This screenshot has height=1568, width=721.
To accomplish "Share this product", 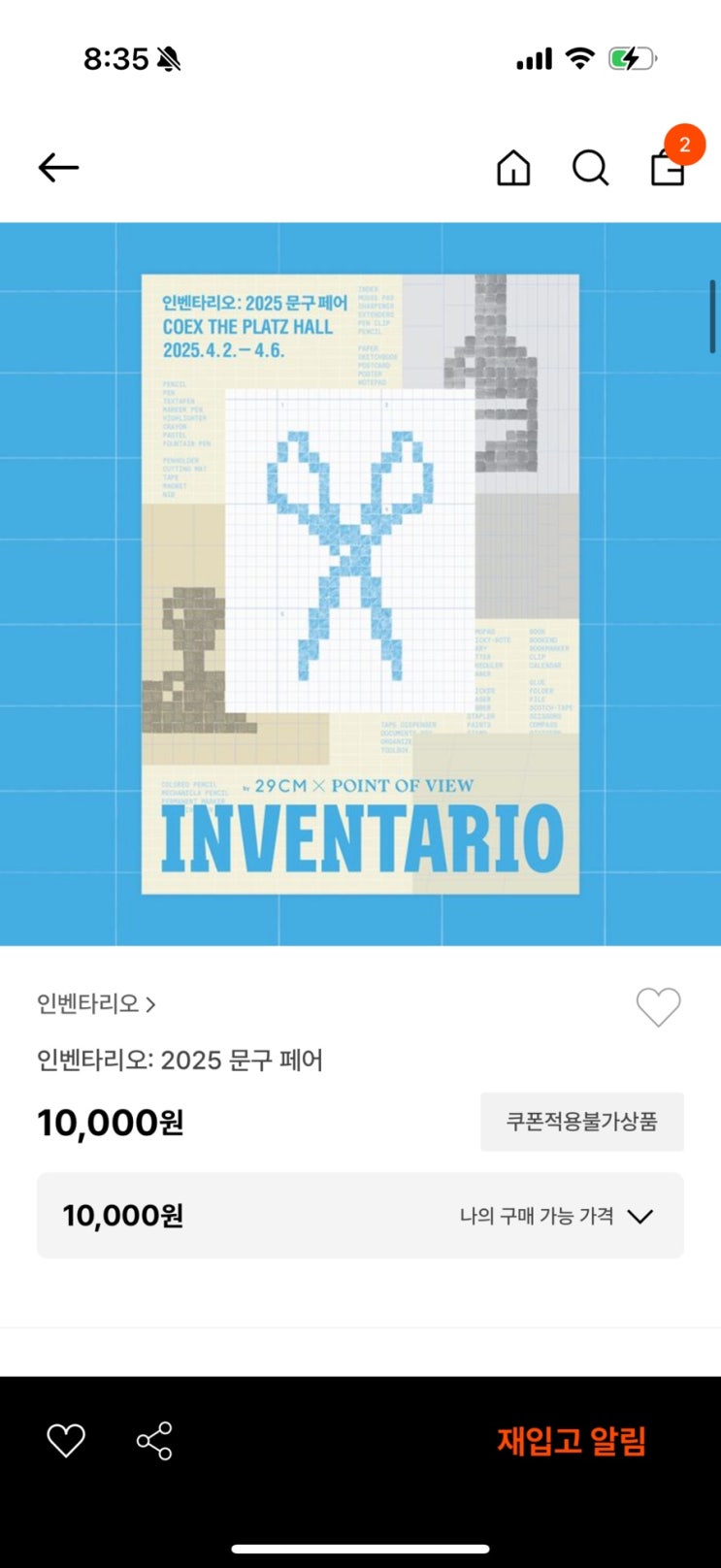I will click(154, 1441).
